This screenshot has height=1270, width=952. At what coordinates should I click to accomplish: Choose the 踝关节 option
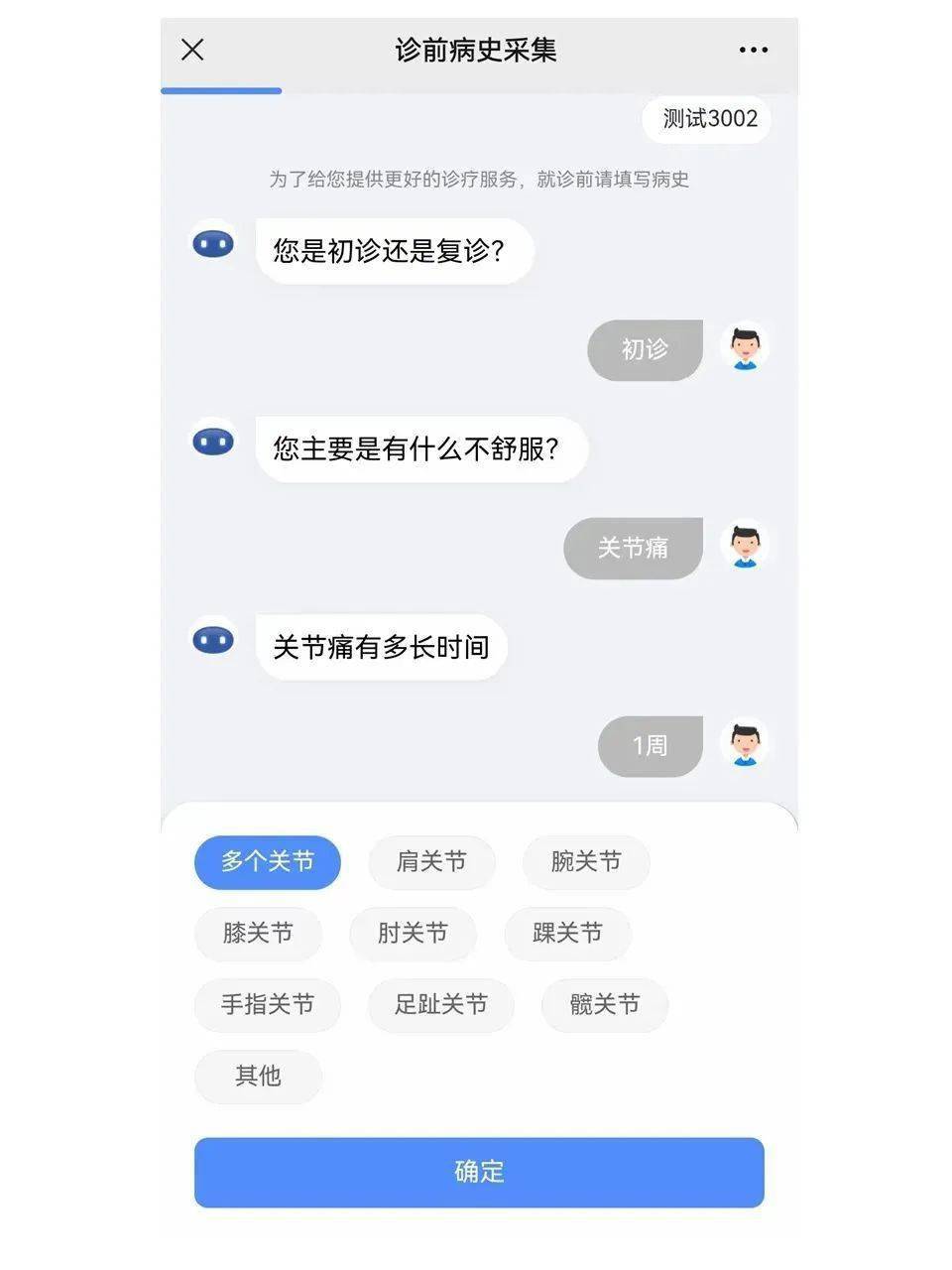point(567,933)
